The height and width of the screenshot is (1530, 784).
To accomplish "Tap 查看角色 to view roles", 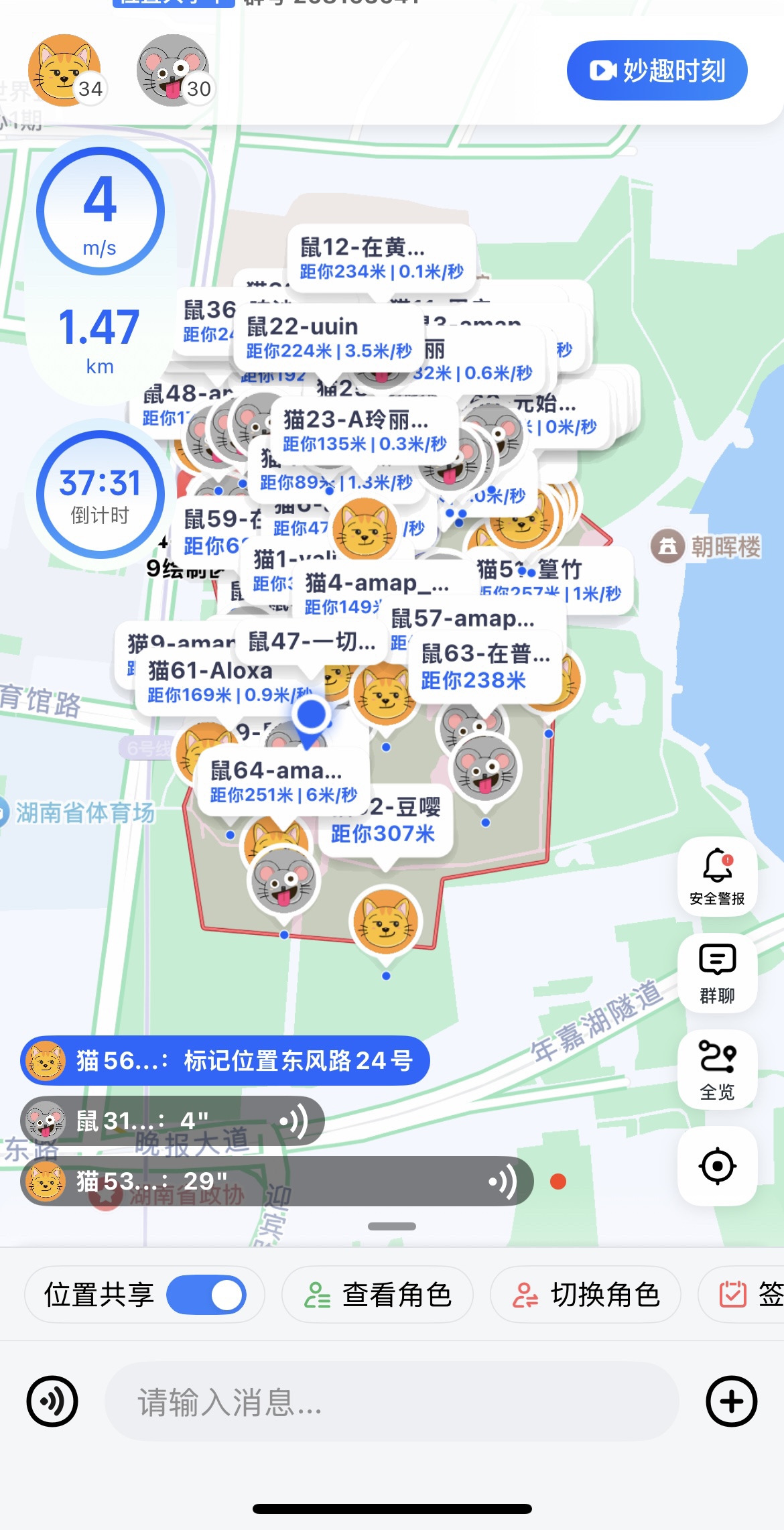I will 378,1295.
